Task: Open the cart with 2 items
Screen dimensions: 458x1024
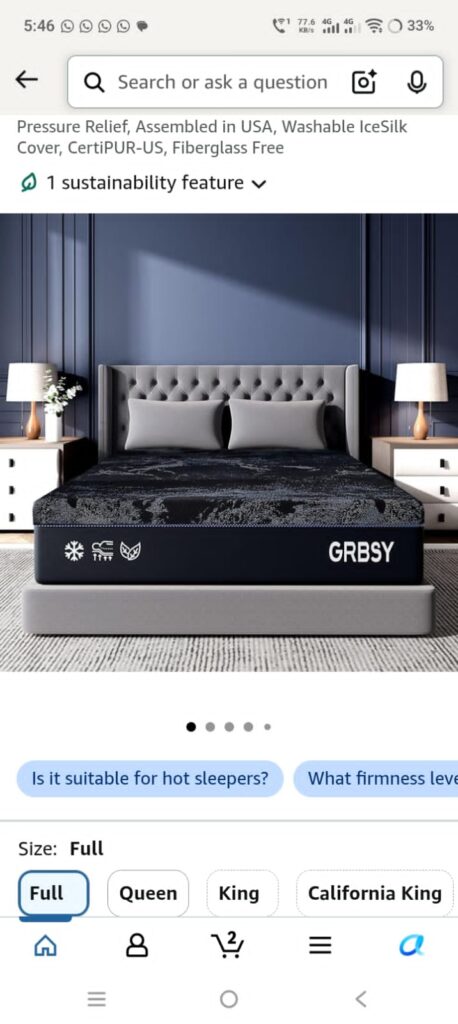Action: point(228,944)
